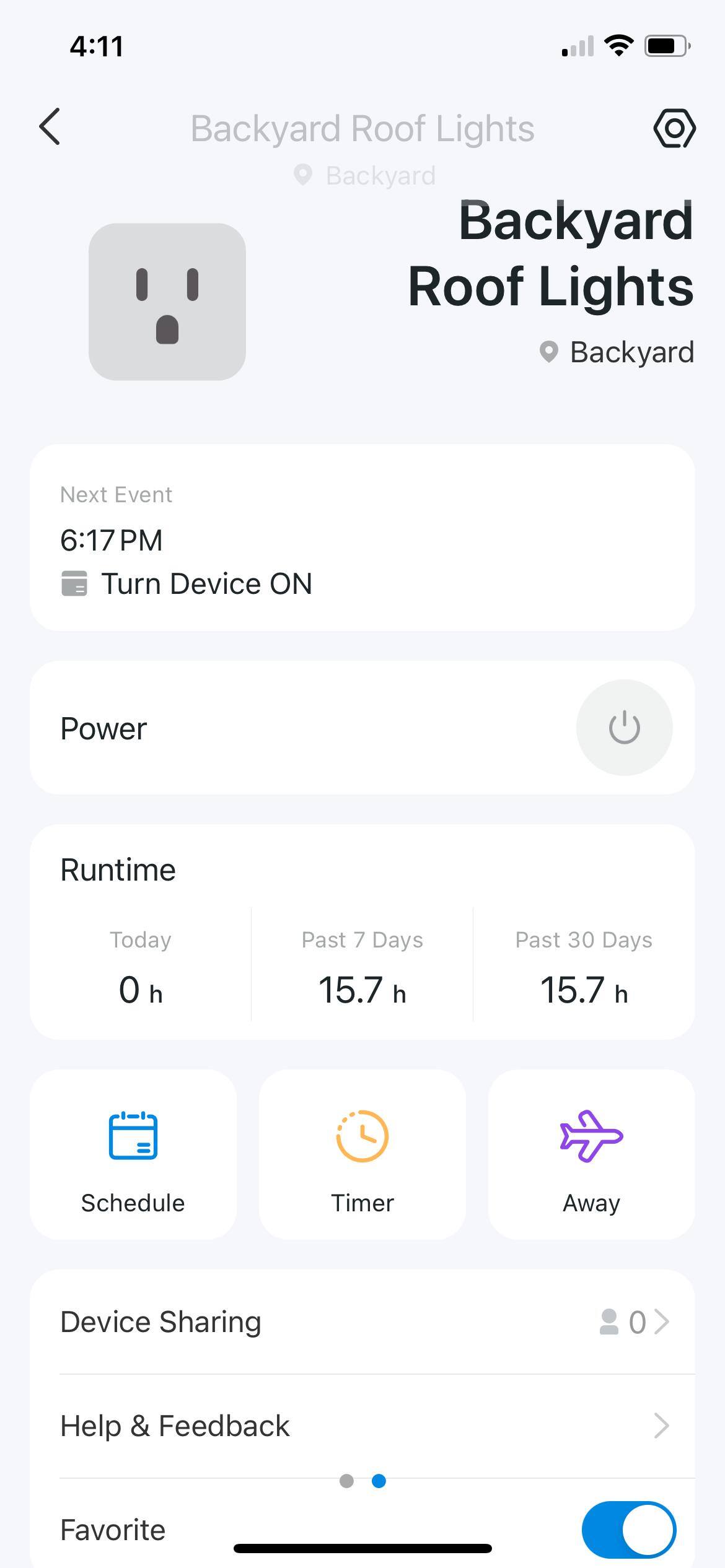The width and height of the screenshot is (725, 1568).
Task: Open the Schedule card
Action: 133,1154
